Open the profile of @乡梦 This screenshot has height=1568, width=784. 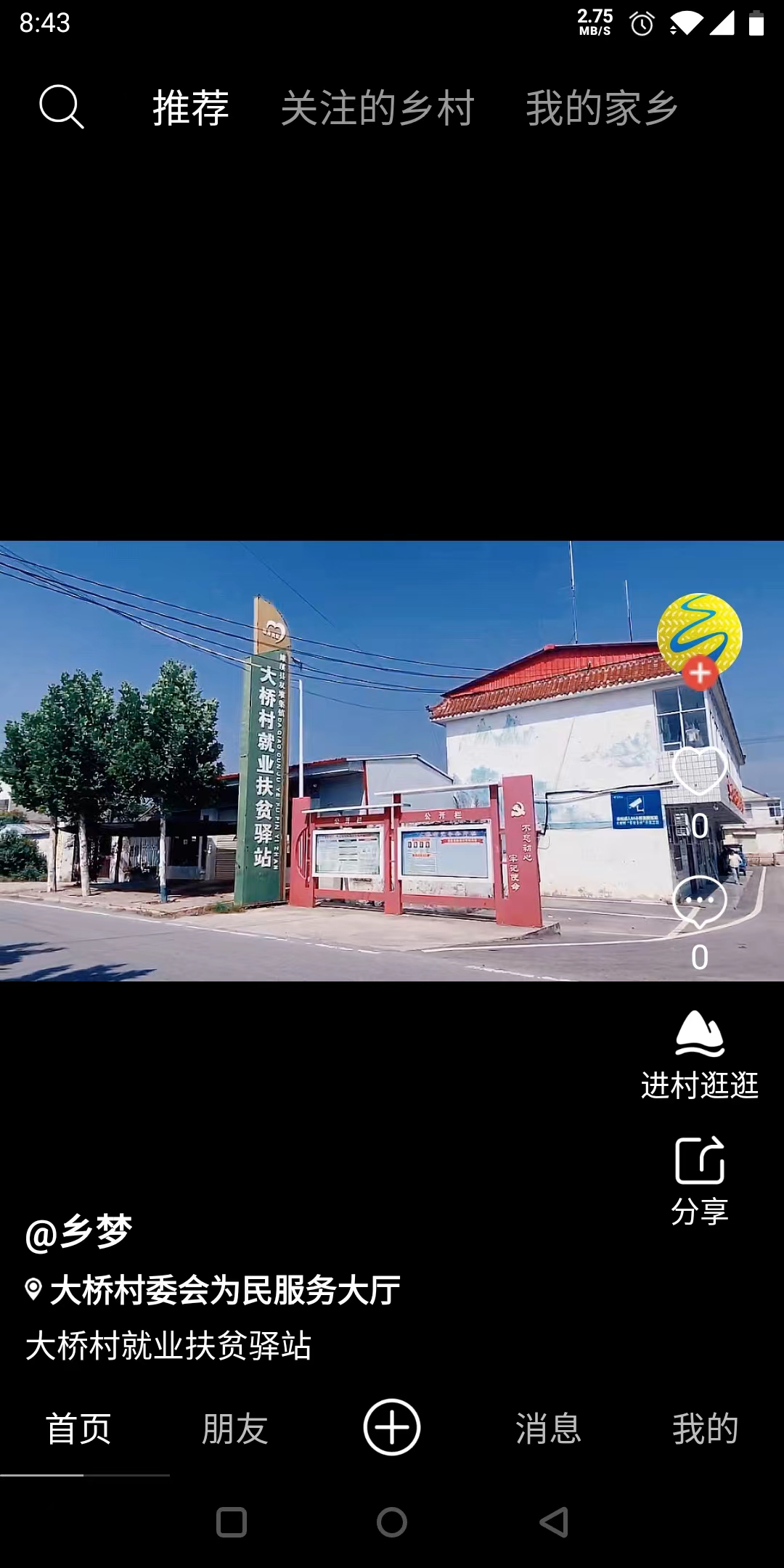[78, 1233]
